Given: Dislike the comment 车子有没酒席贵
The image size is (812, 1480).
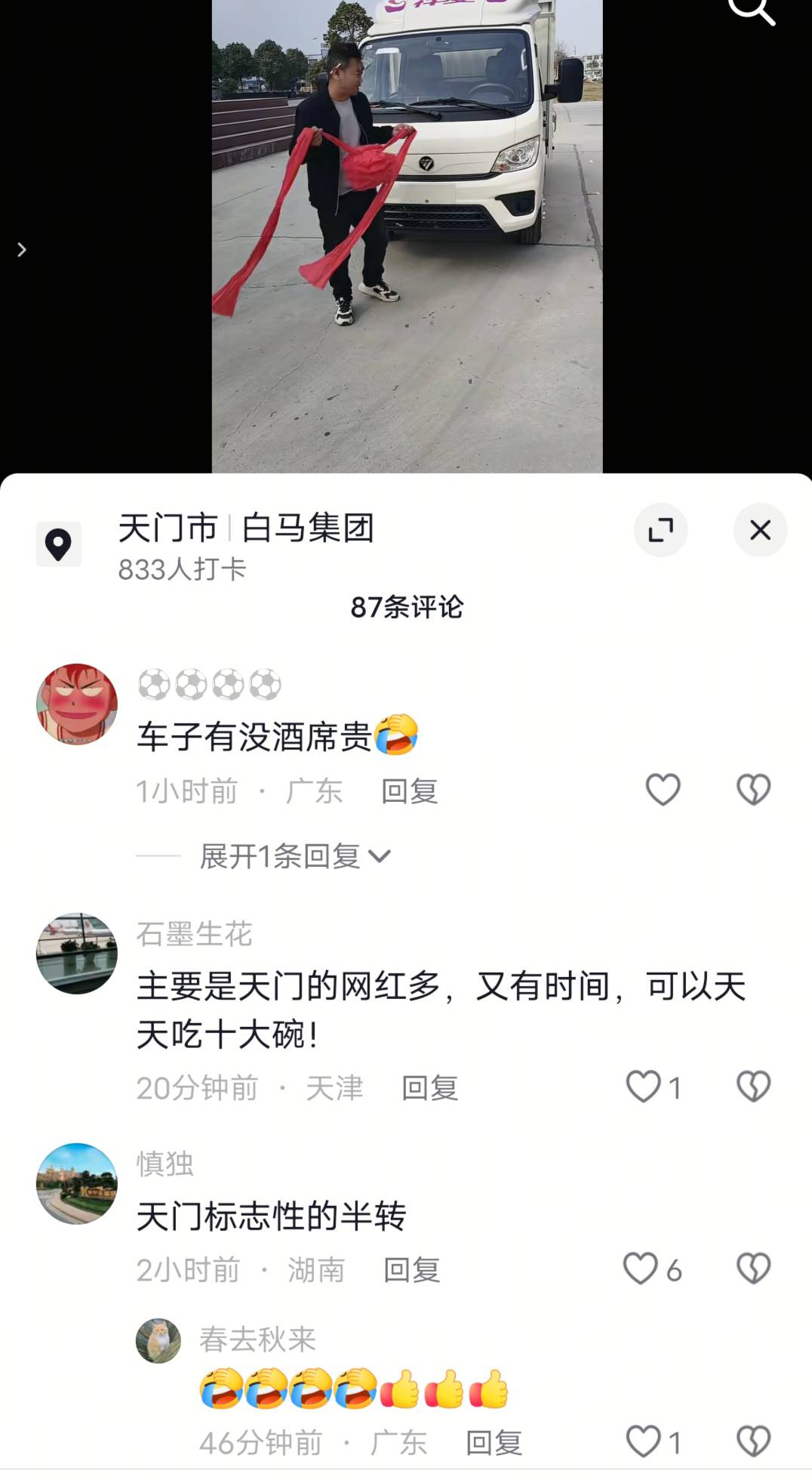Looking at the screenshot, I should (x=753, y=791).
